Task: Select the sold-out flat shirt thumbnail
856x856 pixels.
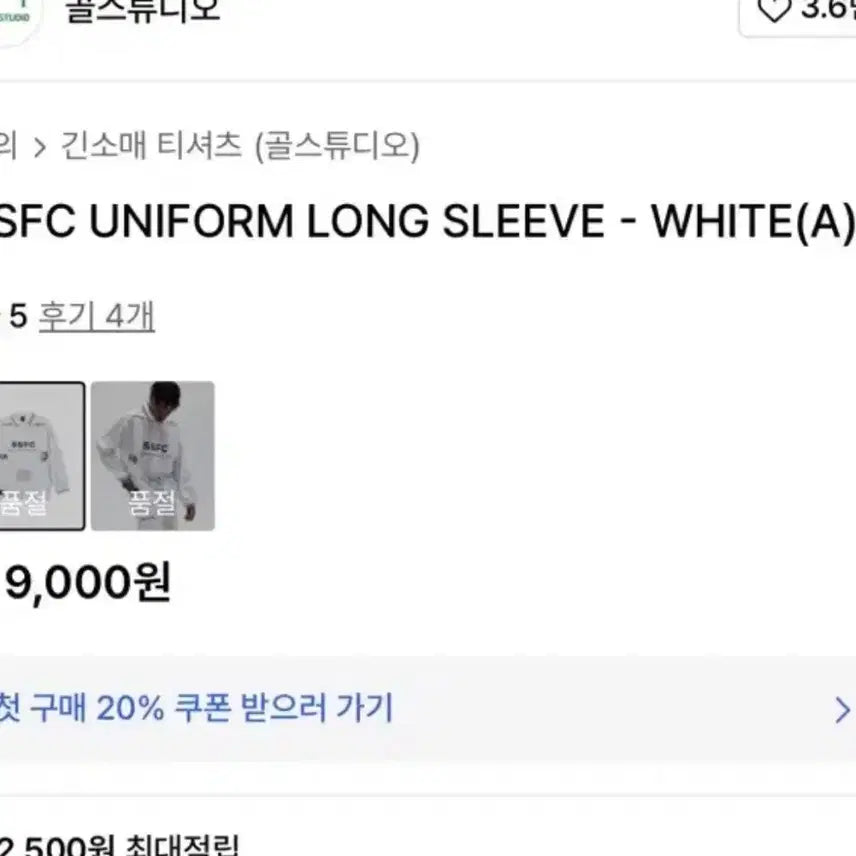Action: pyautogui.click(x=40, y=456)
